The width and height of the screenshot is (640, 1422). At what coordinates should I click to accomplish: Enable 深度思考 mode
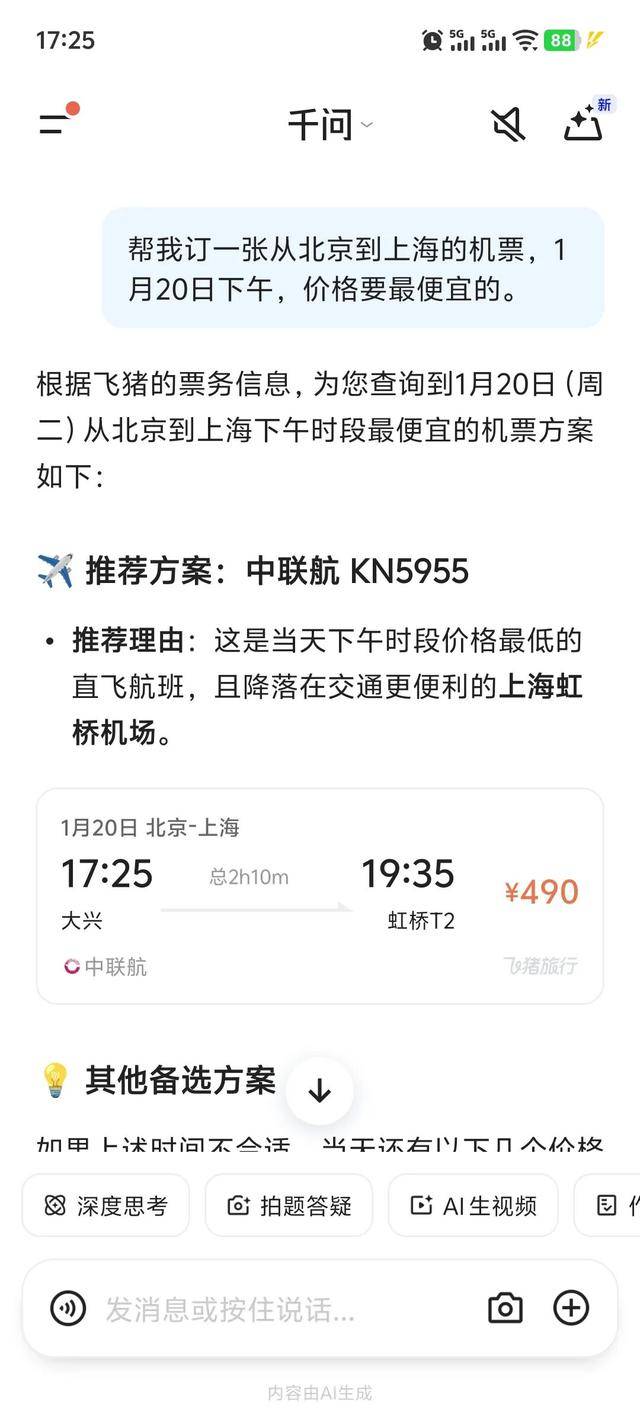pyautogui.click(x=106, y=1205)
